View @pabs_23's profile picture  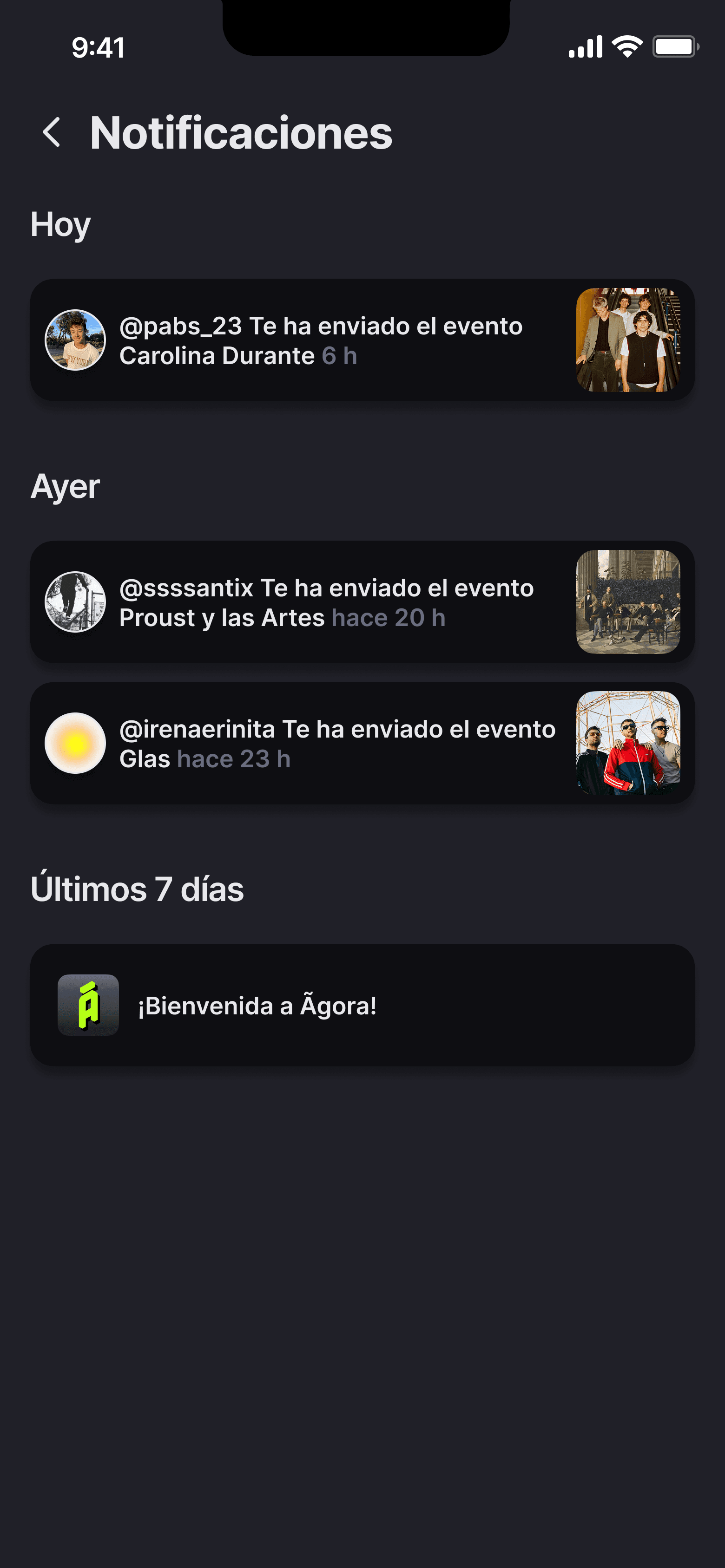tap(76, 340)
